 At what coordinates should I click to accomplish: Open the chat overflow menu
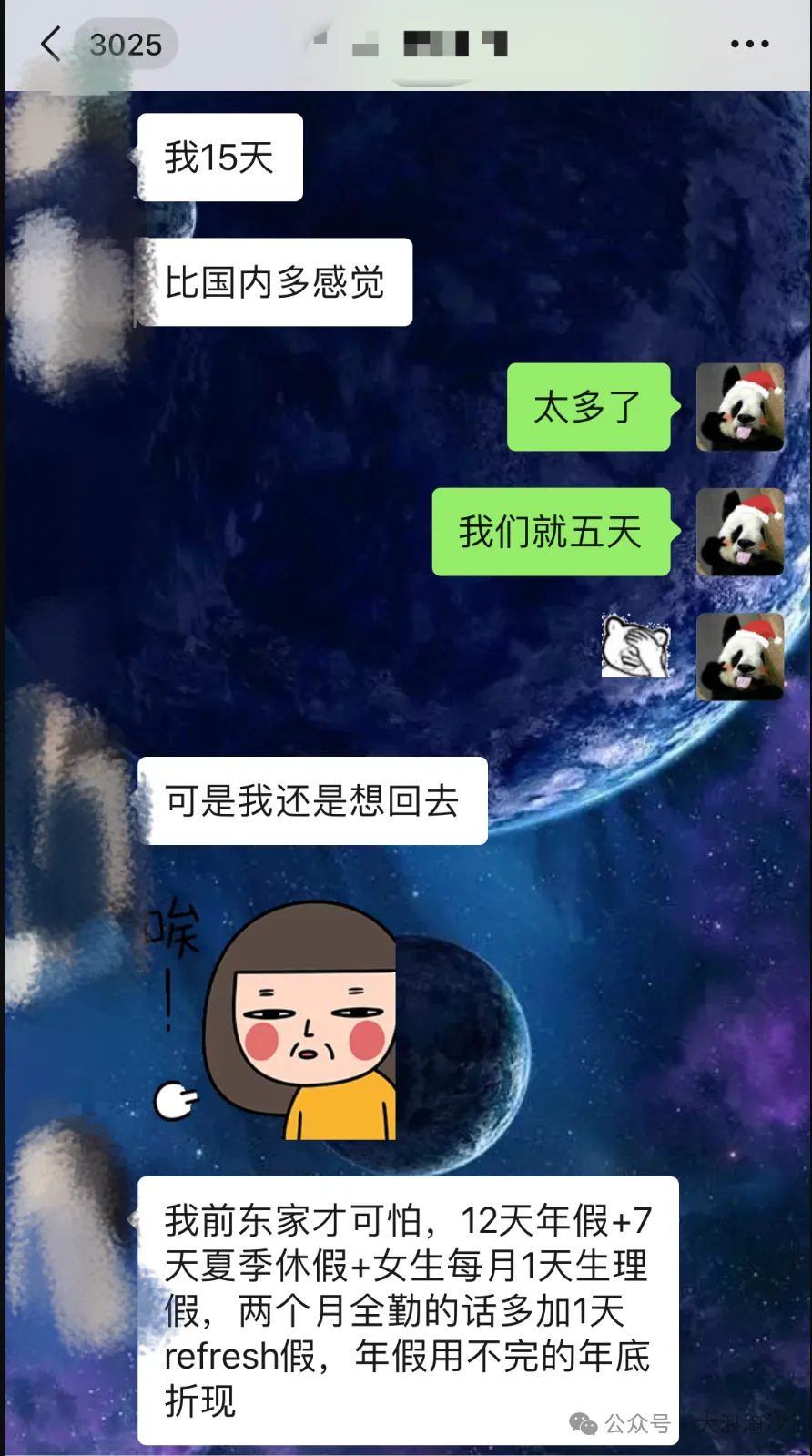749,44
